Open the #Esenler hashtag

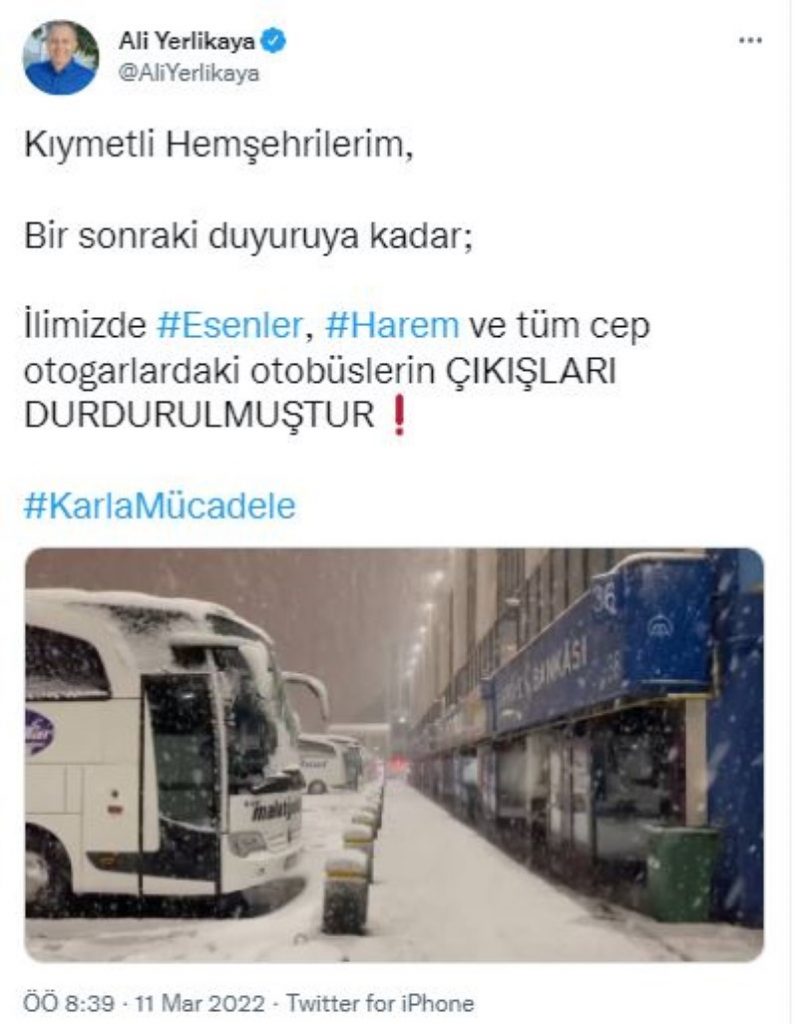(x=229, y=325)
